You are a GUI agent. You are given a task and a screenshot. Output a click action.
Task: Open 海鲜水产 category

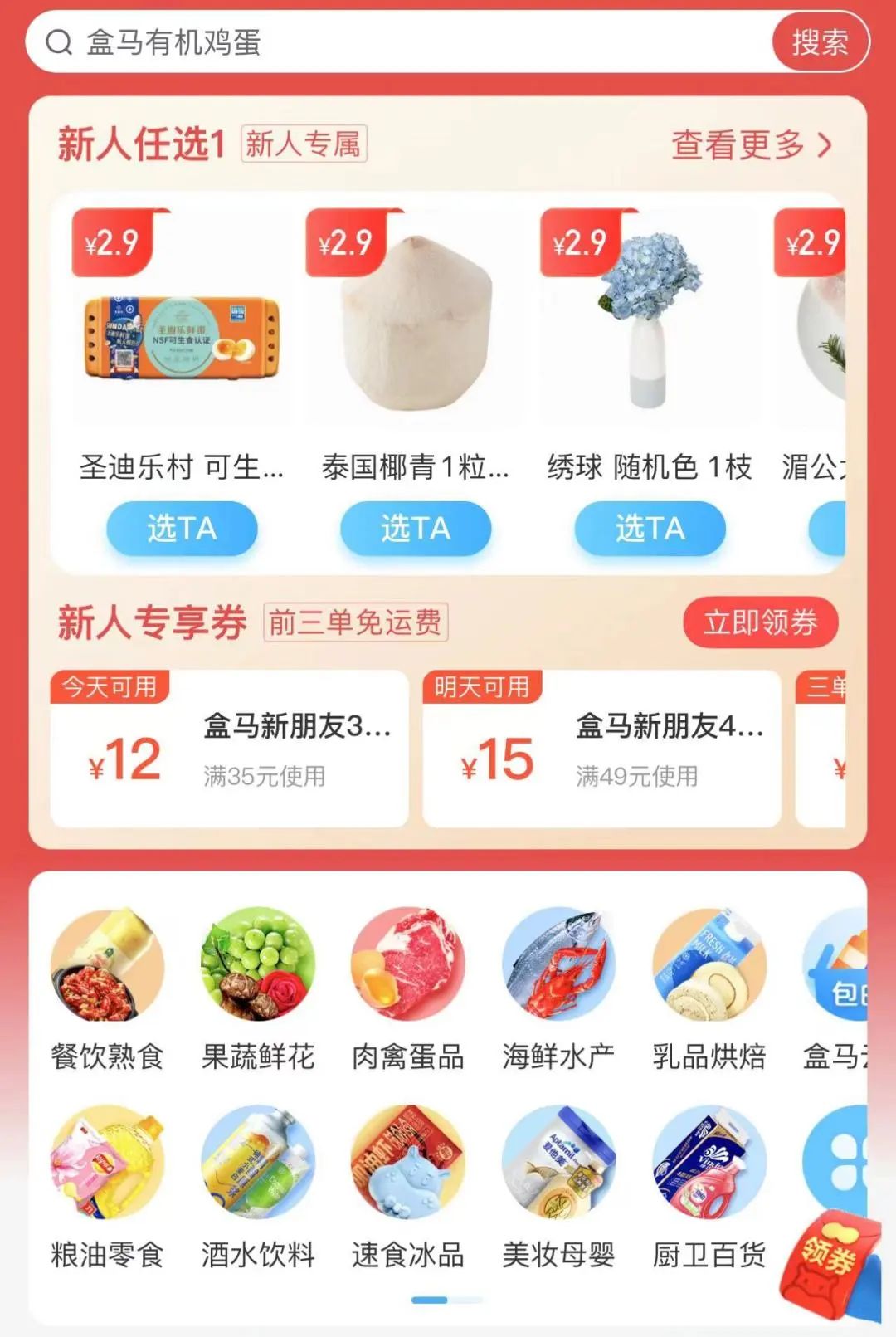(x=558, y=988)
